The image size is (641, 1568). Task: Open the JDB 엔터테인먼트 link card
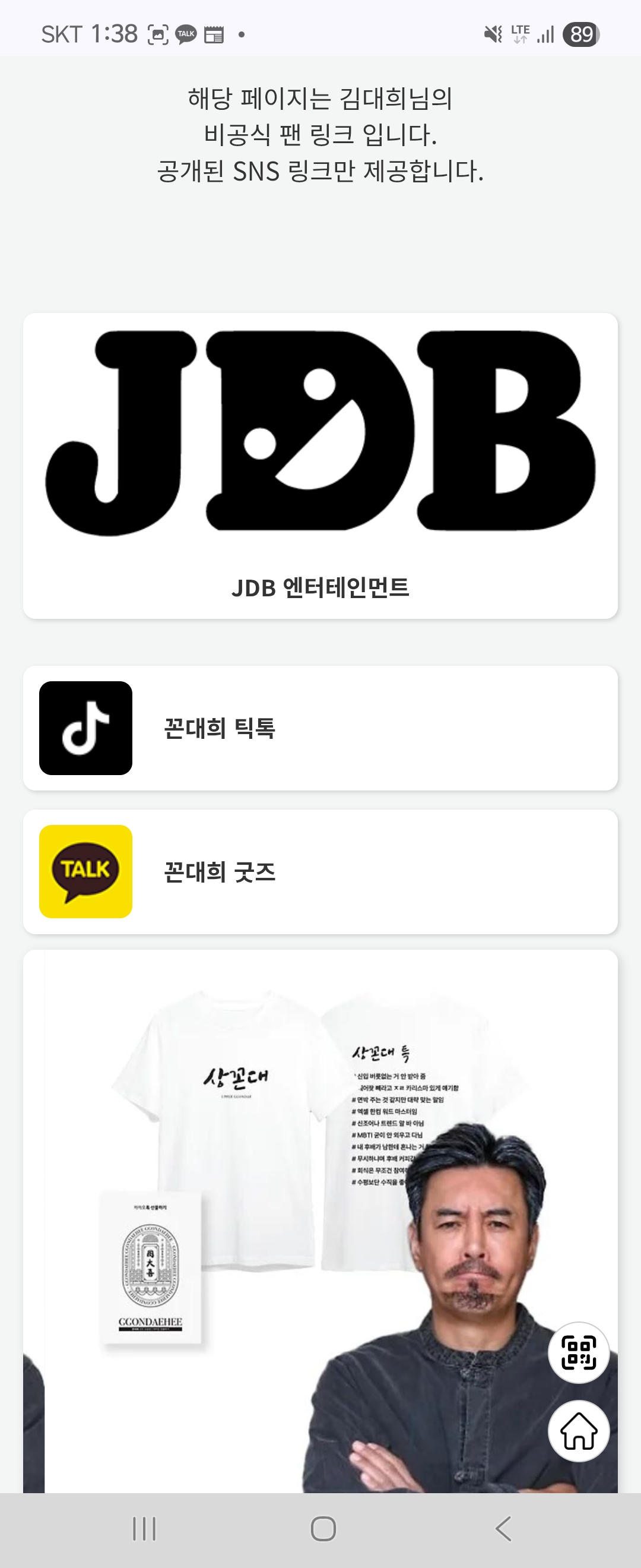[320, 466]
